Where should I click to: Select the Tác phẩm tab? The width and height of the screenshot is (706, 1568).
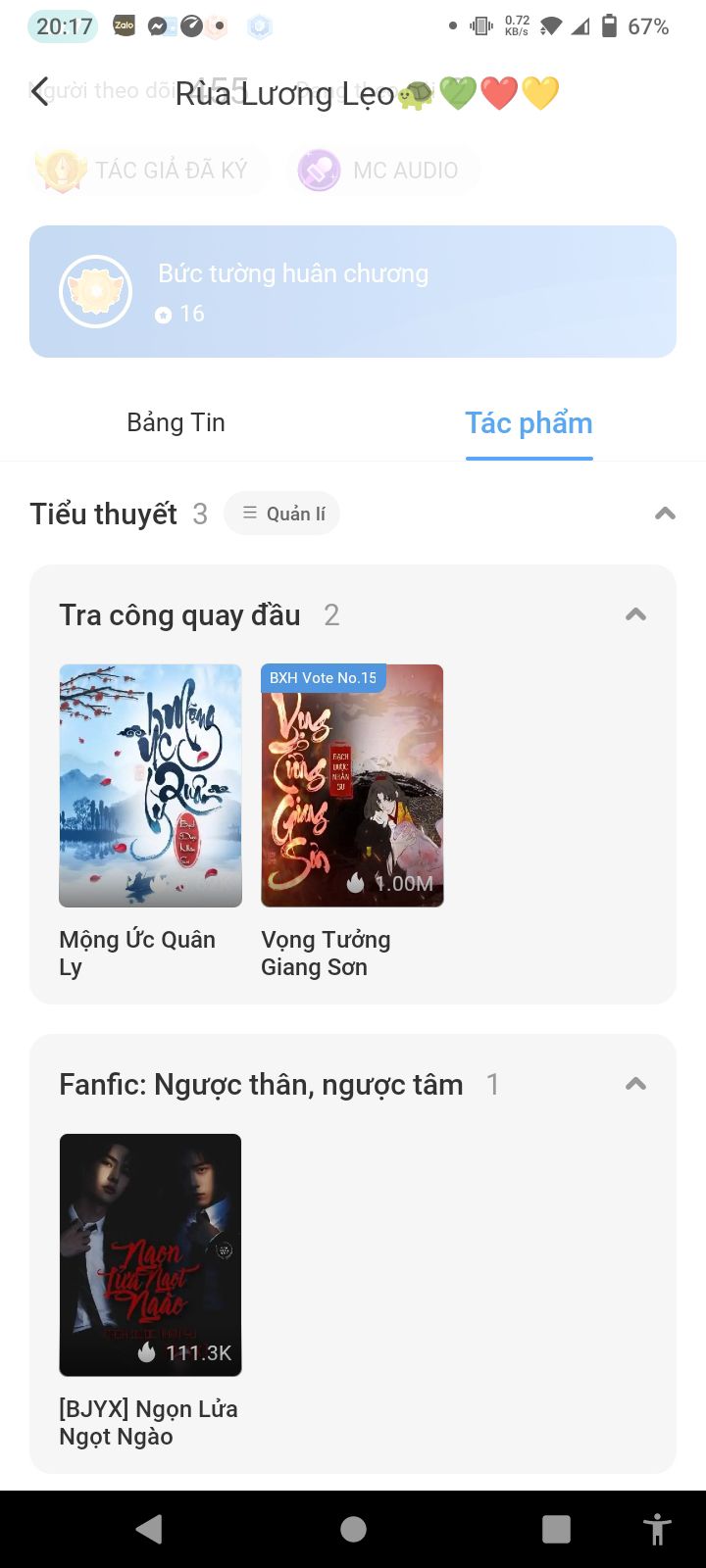pyautogui.click(x=529, y=423)
